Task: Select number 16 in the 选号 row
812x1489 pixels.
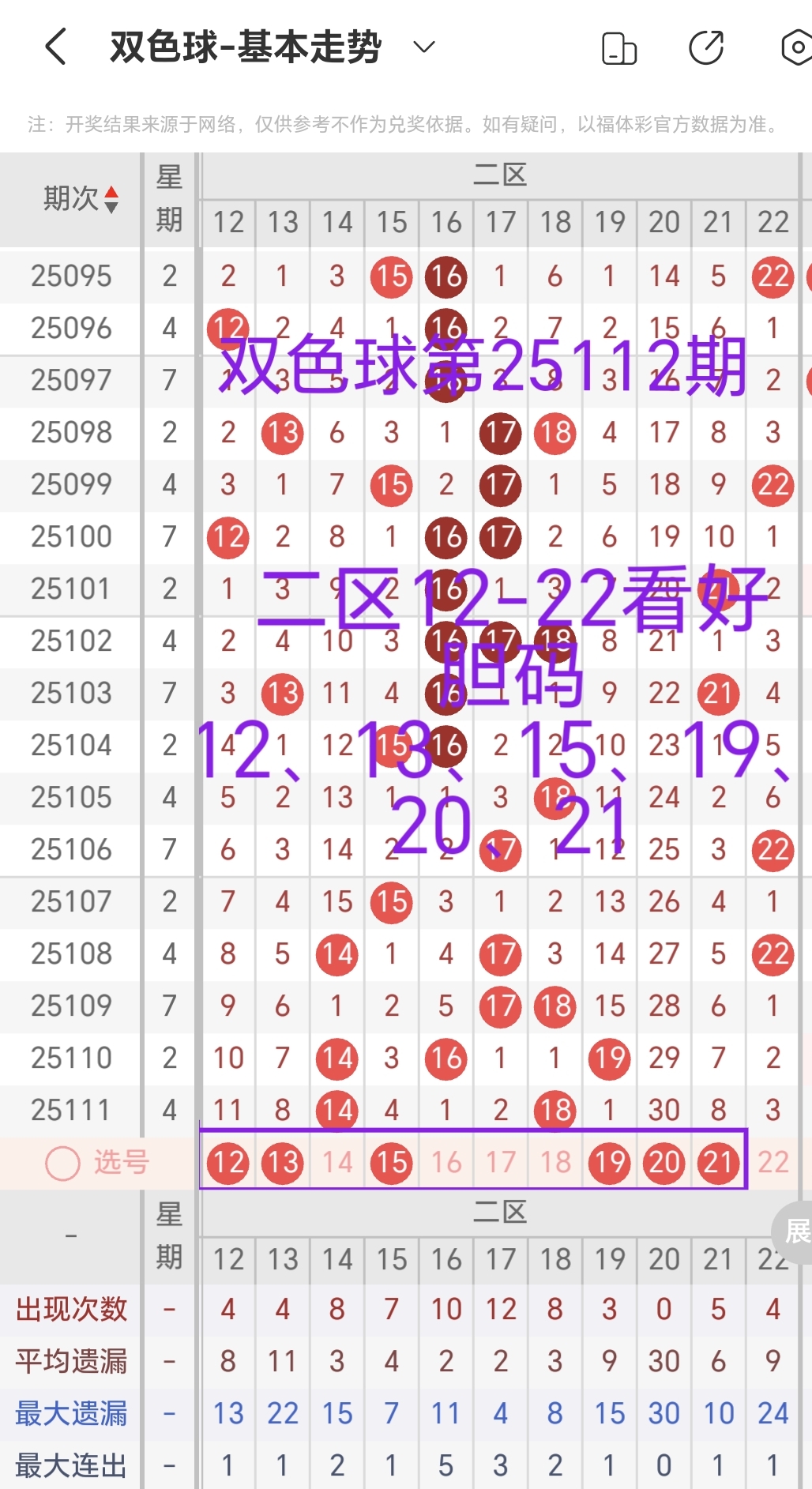Action: (446, 1163)
